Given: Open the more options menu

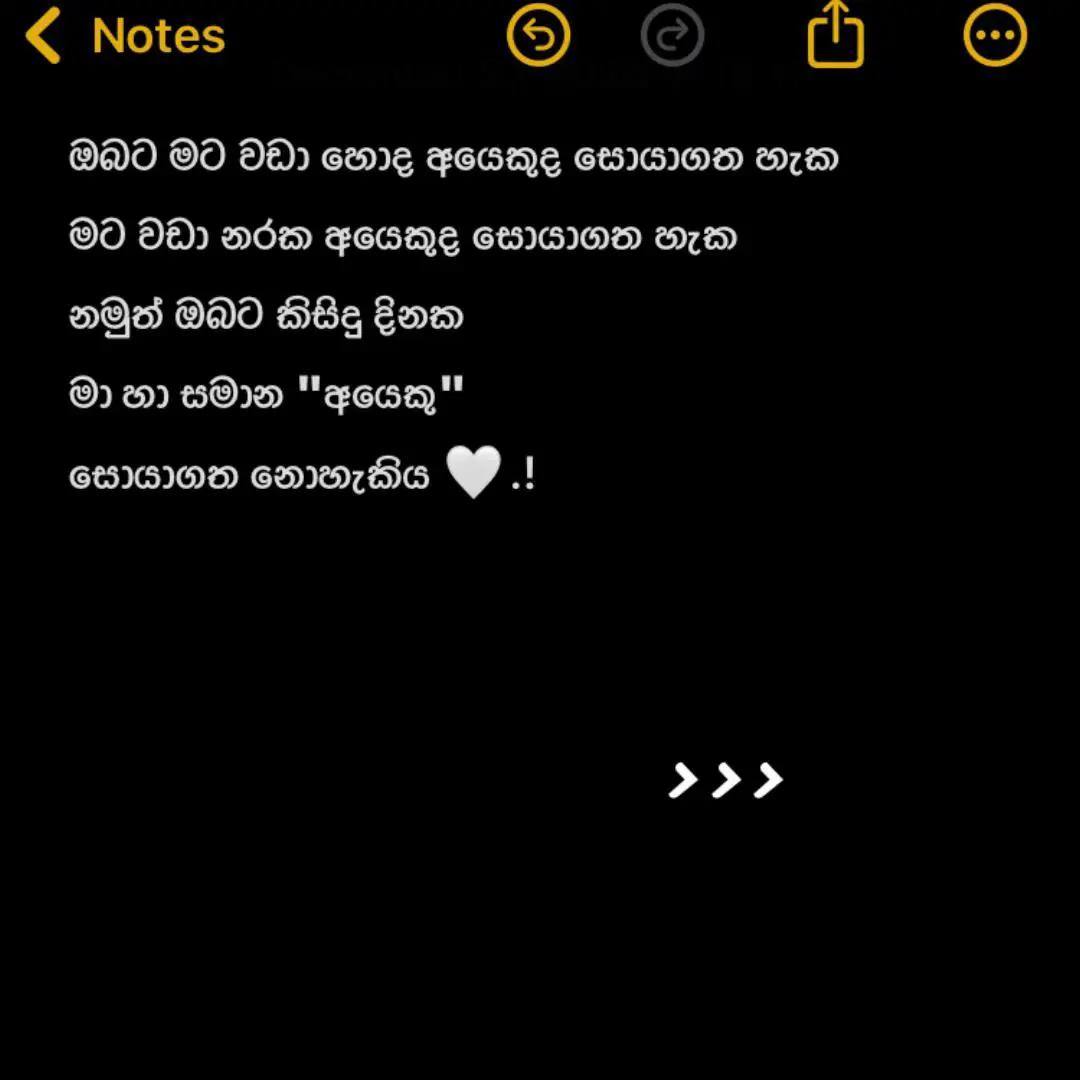Looking at the screenshot, I should [995, 36].
